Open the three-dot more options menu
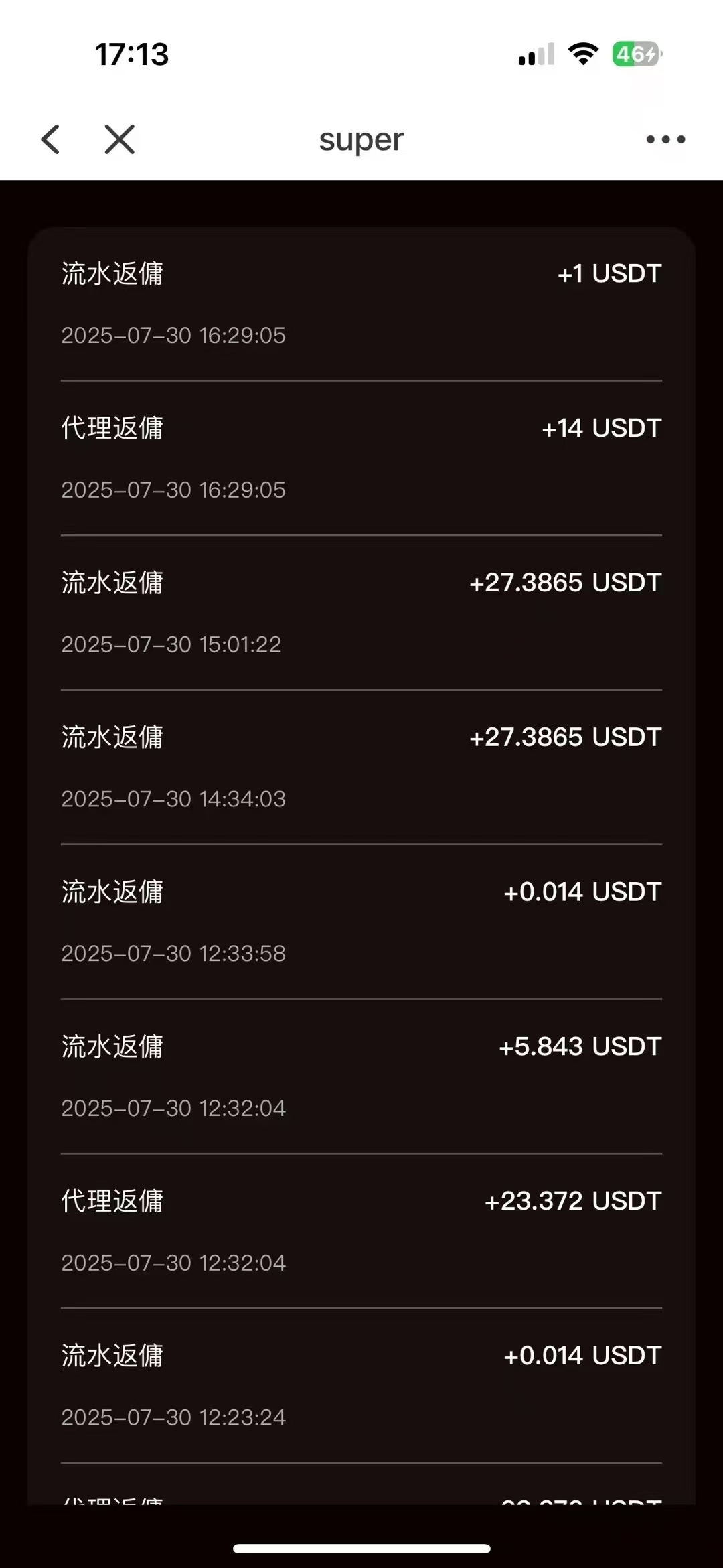Viewport: 723px width, 1568px height. click(x=665, y=139)
